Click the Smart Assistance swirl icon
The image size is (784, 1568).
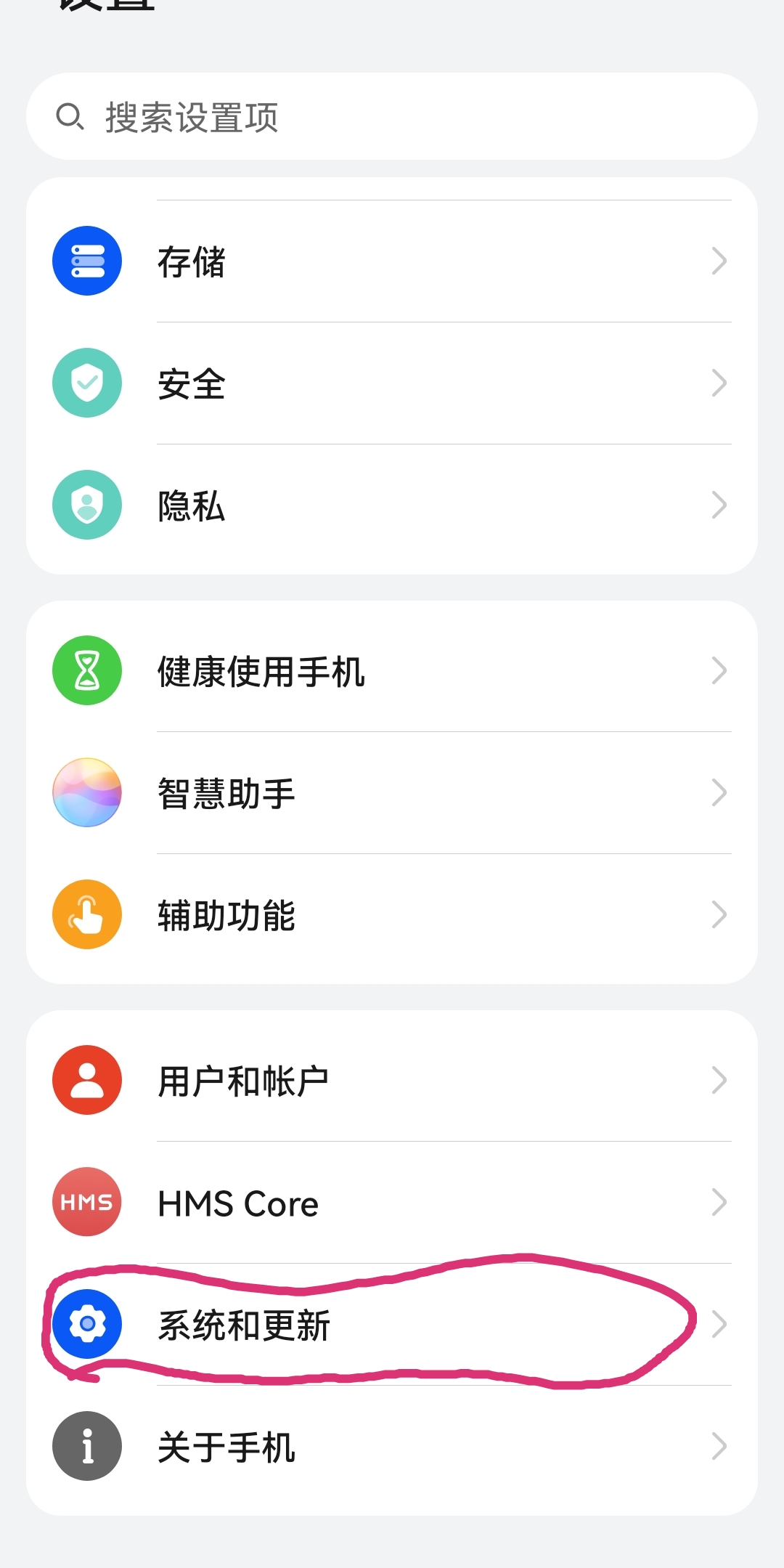[86, 792]
